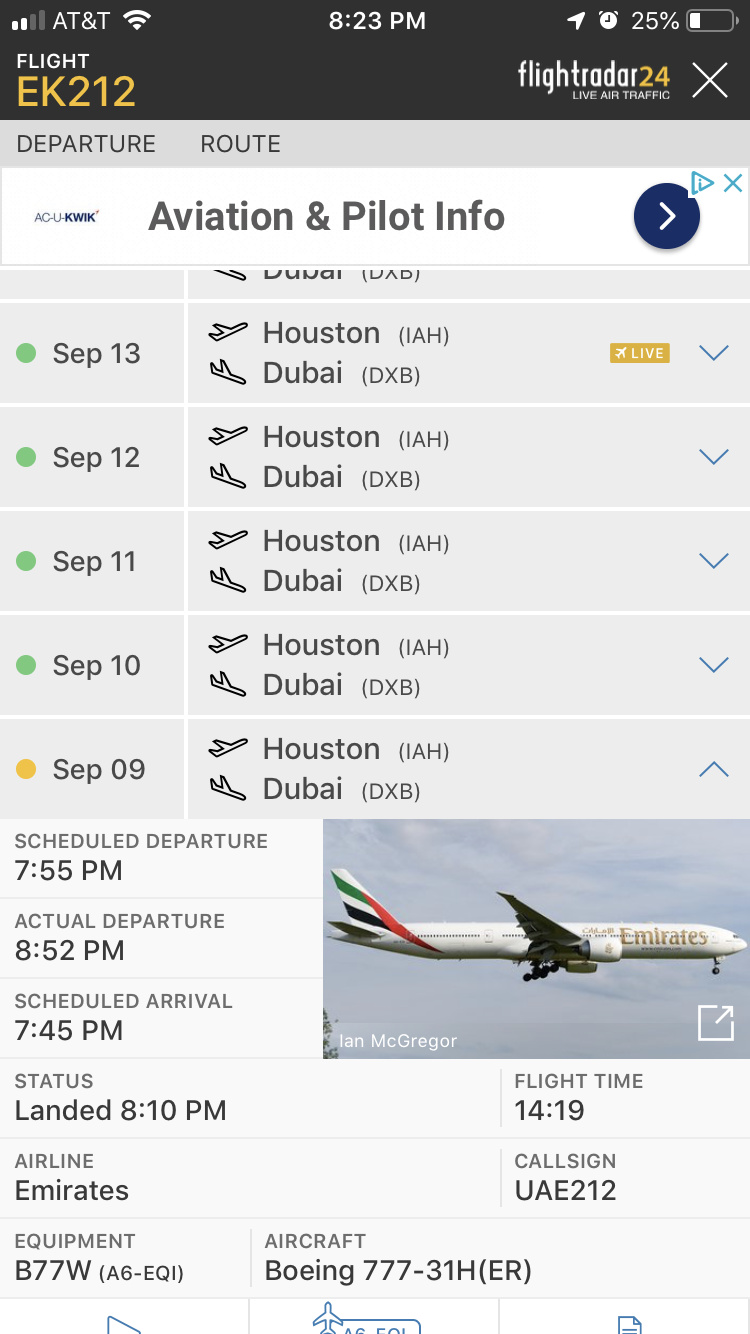This screenshot has height=1334, width=750.
Task: View aircraft A6-EQI info
Action: tap(372, 1320)
